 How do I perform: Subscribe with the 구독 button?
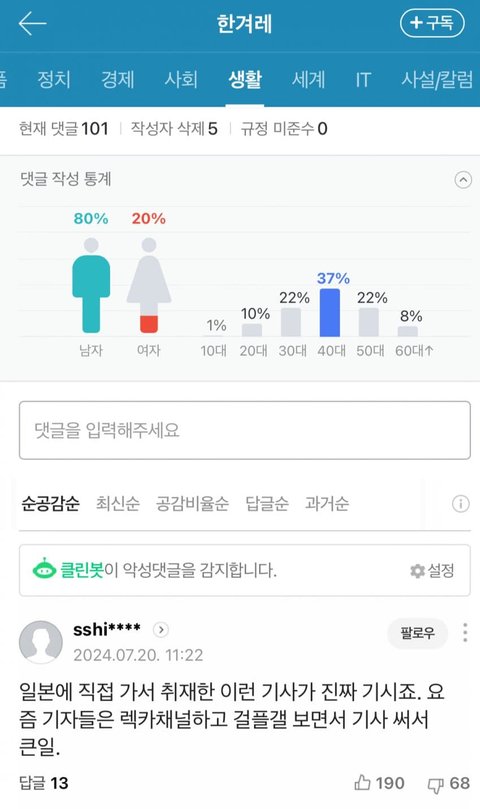(432, 23)
